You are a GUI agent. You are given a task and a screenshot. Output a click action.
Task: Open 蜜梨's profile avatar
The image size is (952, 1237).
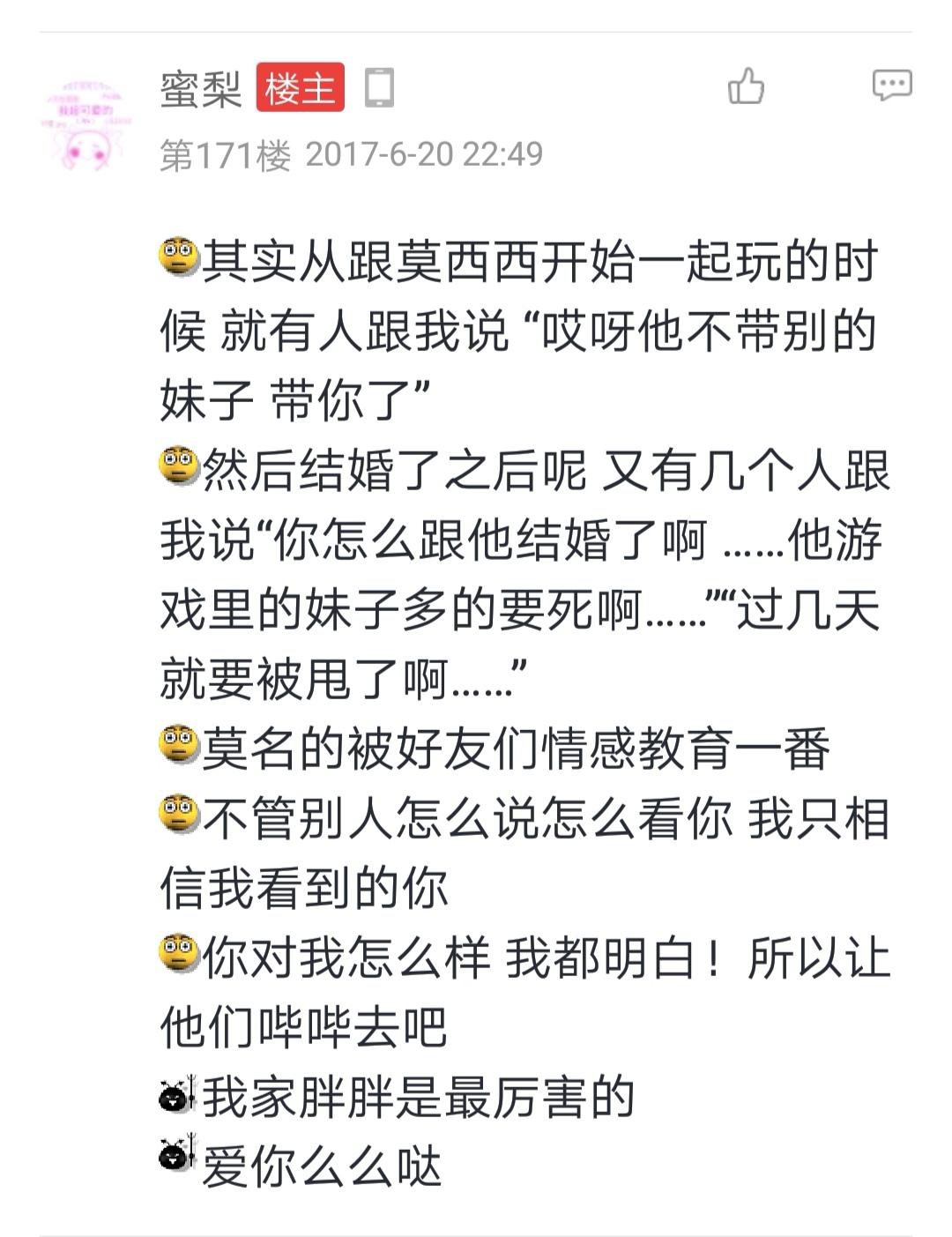click(x=87, y=123)
